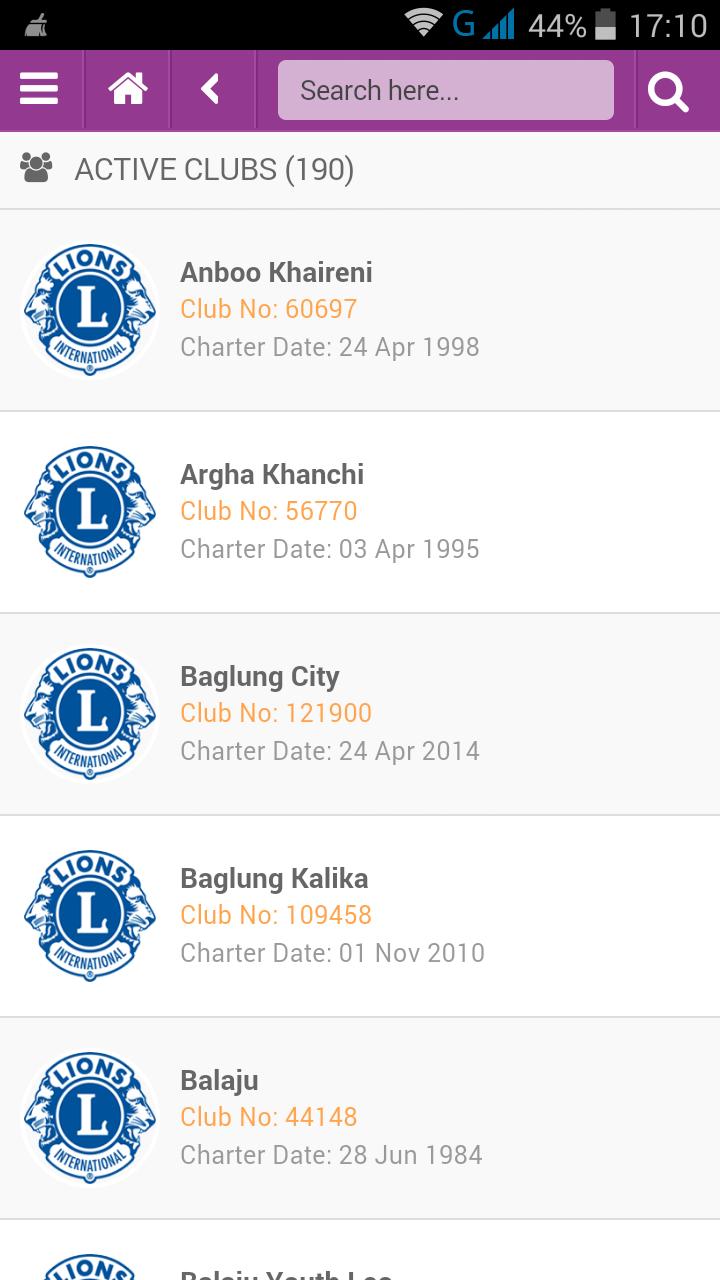Focus the 'Search here...' field

click(445, 90)
